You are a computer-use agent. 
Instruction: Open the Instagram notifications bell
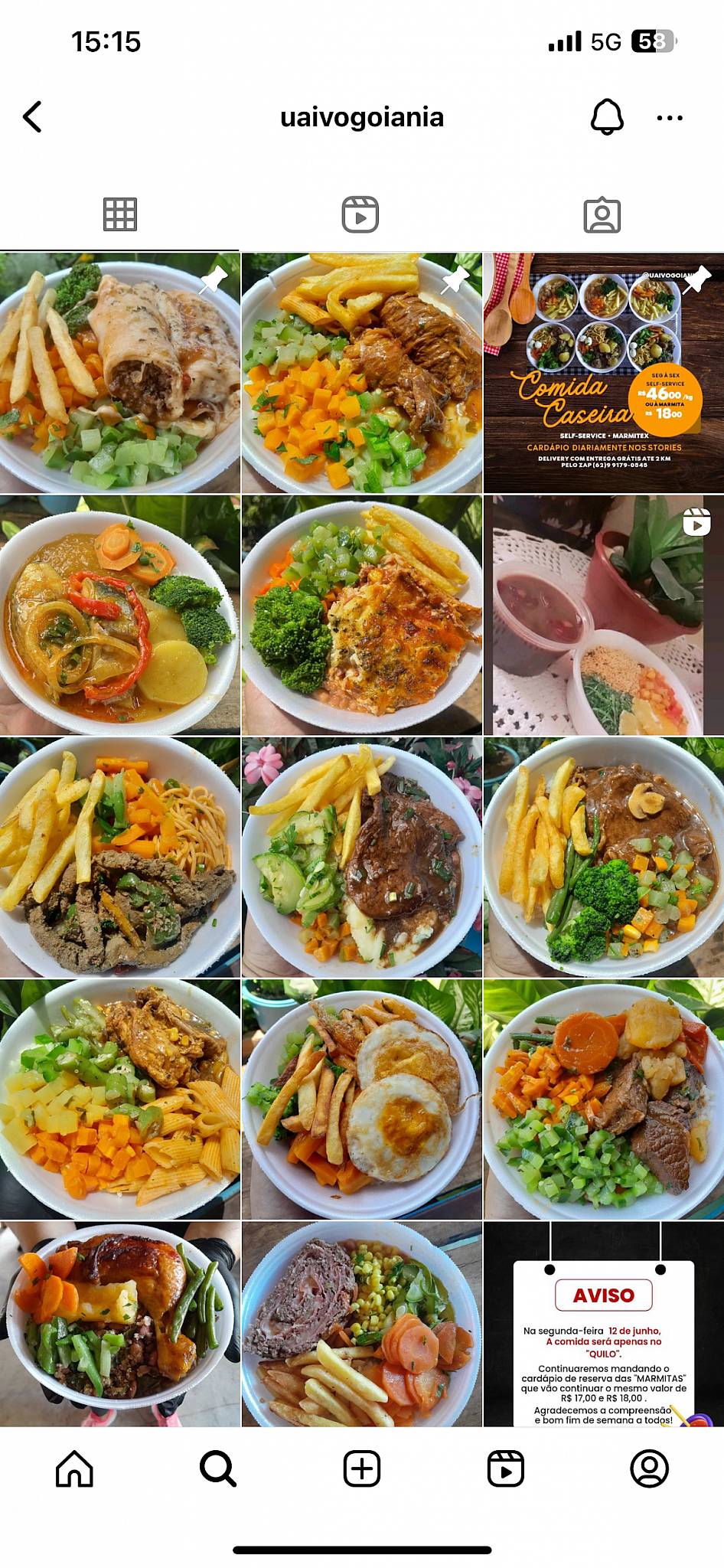click(x=606, y=116)
